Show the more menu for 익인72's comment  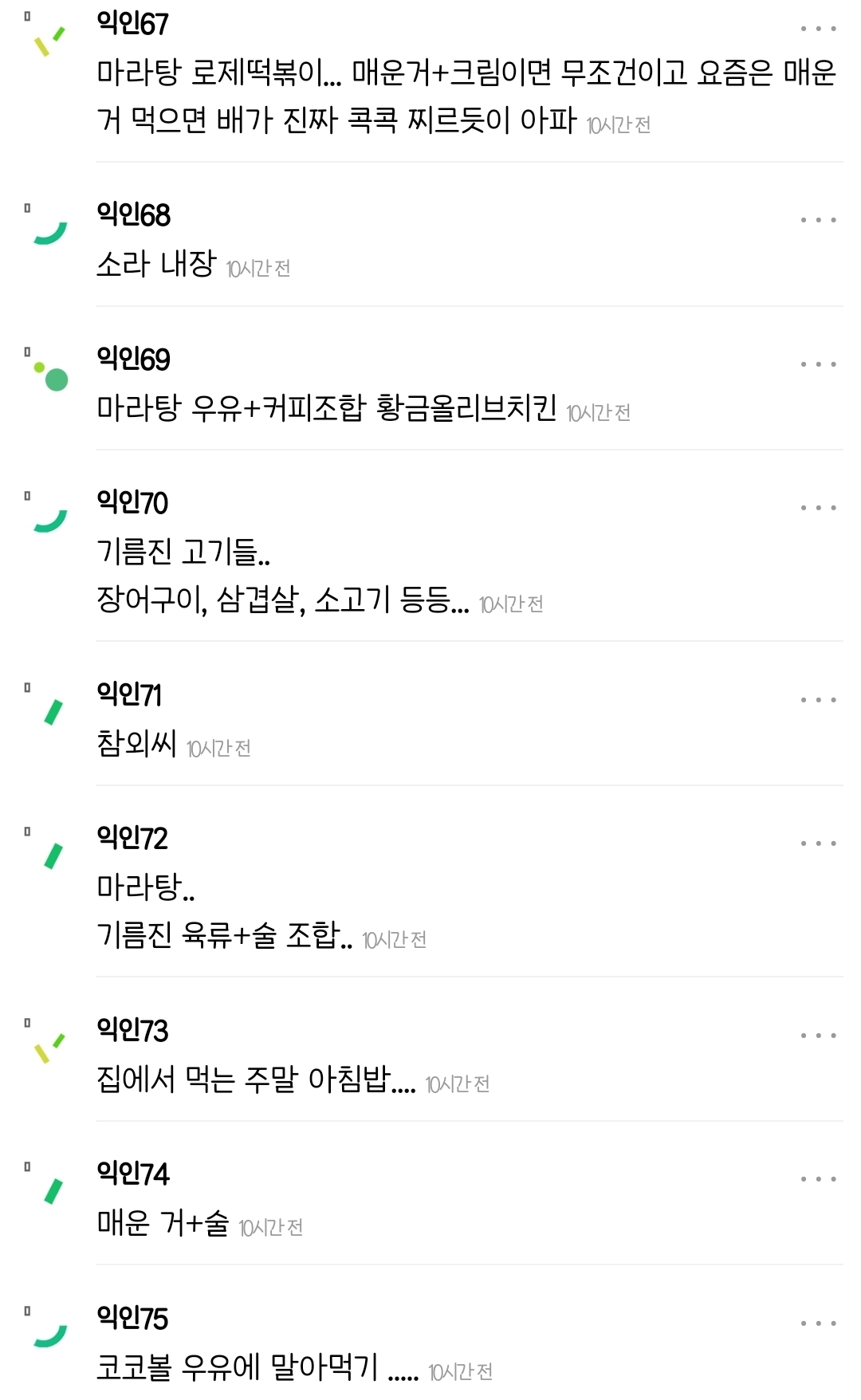pos(818,844)
